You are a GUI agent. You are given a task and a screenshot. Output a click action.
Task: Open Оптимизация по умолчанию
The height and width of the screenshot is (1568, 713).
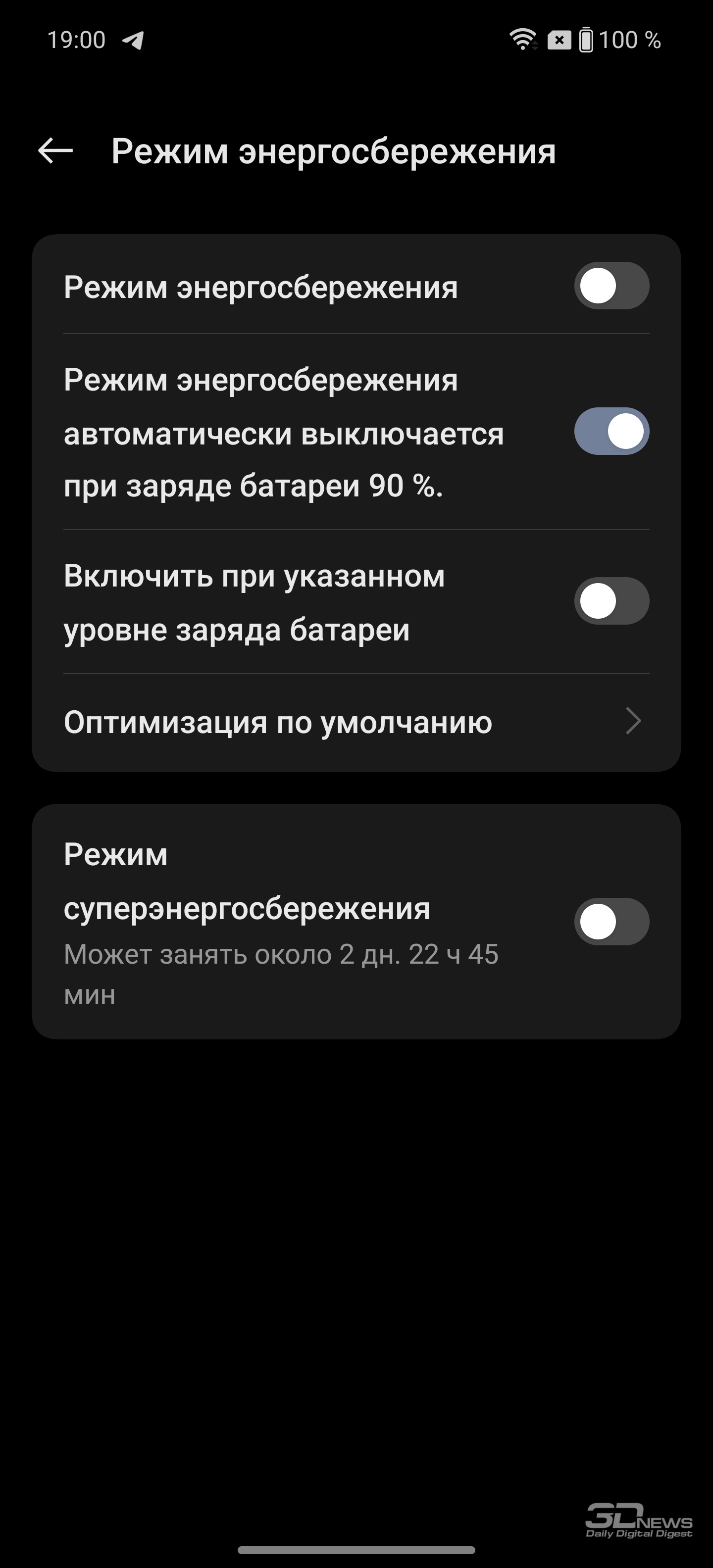pos(356,723)
